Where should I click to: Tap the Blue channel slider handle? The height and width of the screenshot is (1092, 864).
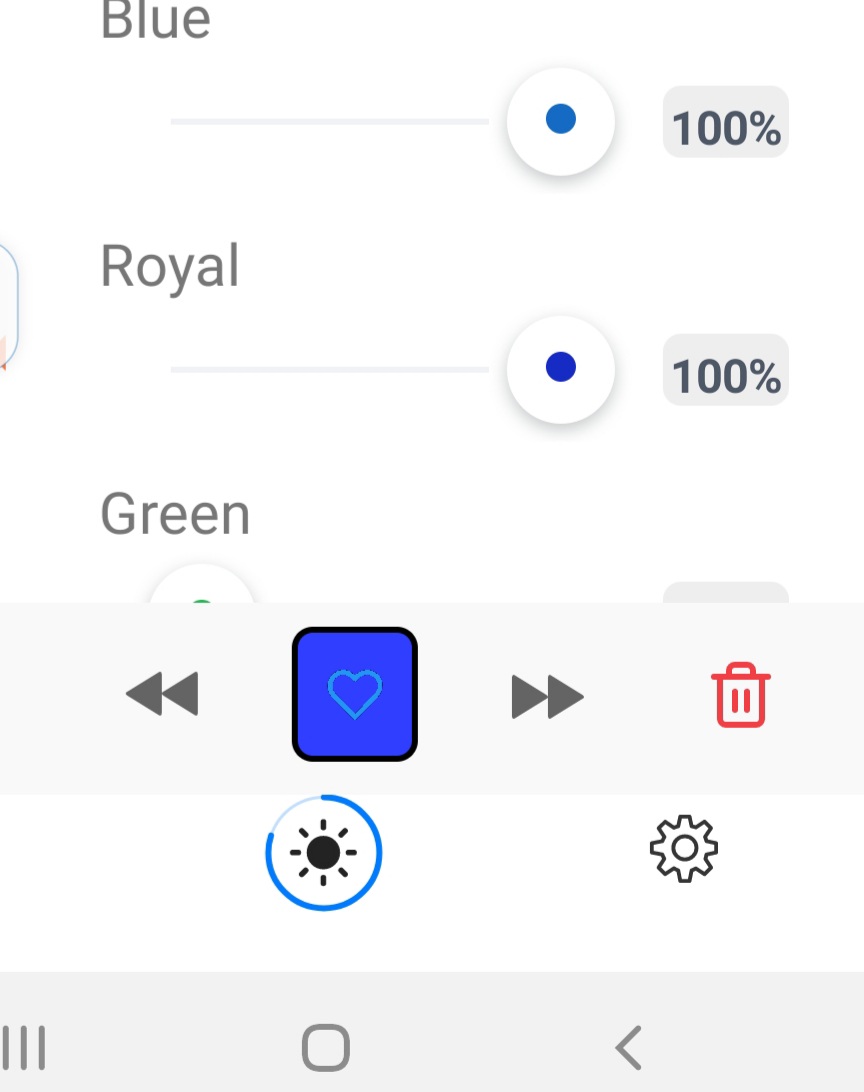560,121
